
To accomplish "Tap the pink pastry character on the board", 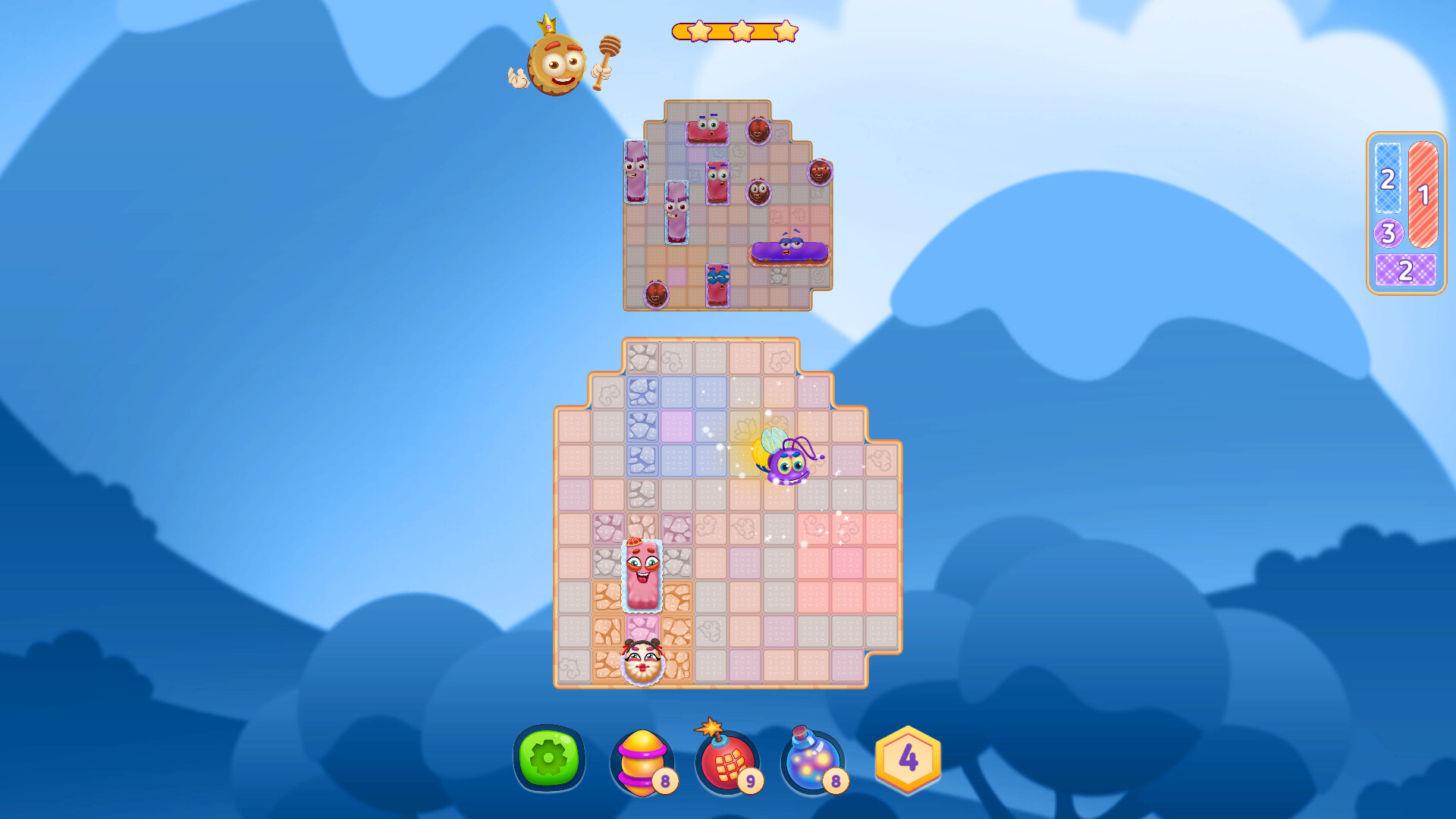I will pos(642,575).
